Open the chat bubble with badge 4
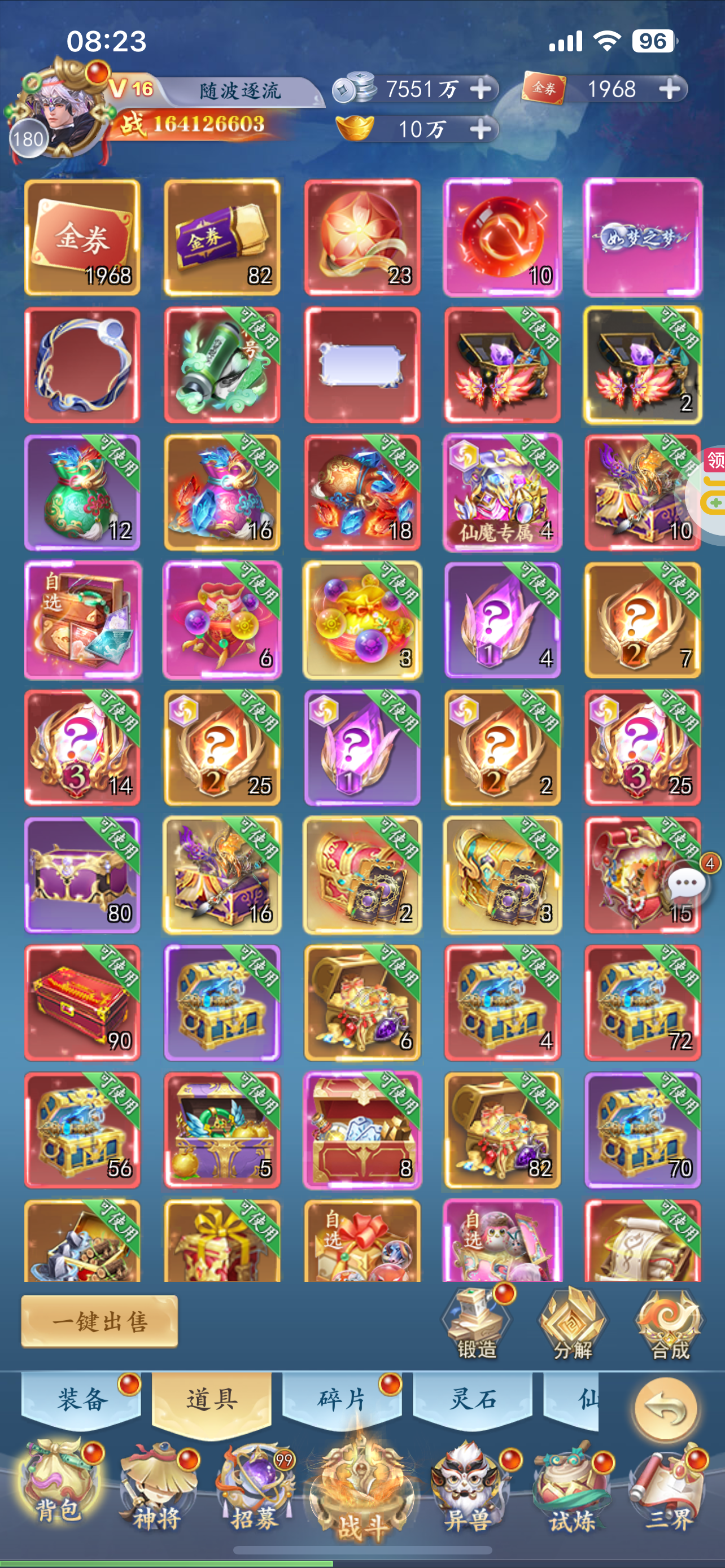This screenshot has height=1568, width=725. point(688,883)
